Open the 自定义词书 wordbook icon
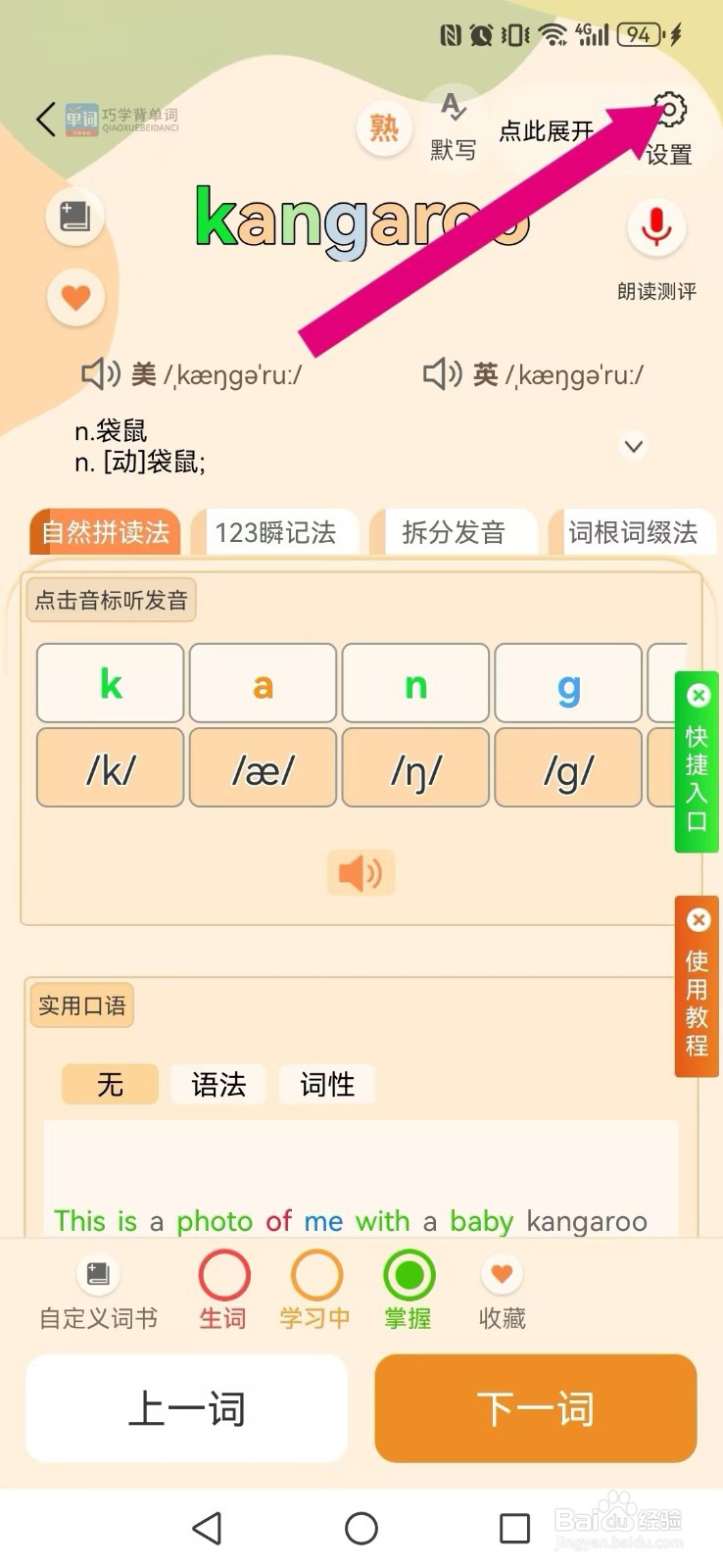Viewport: 723px width, 1568px height. coord(97,1274)
